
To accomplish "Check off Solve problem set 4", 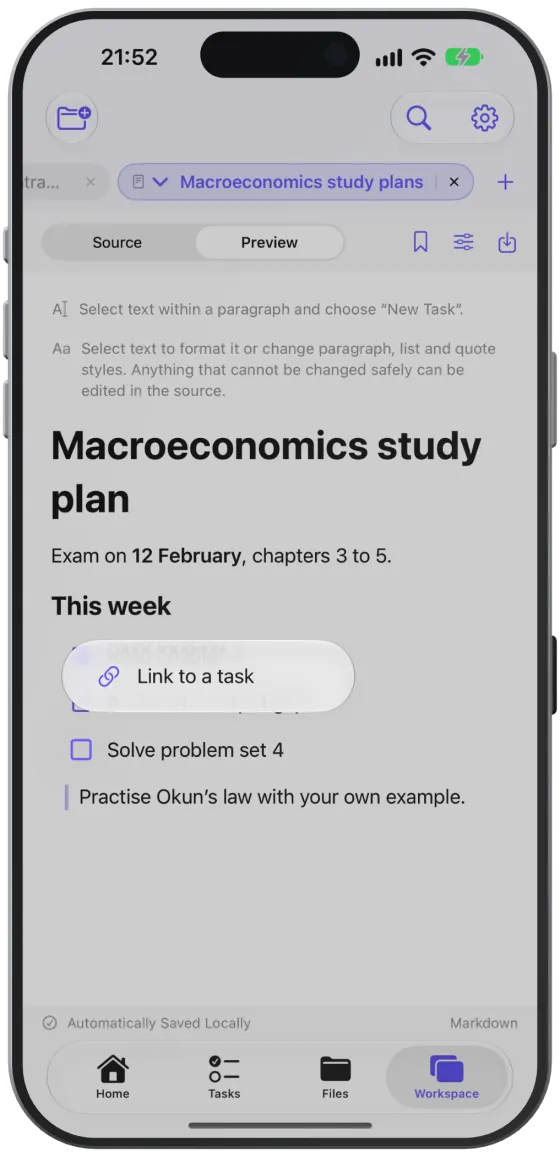I will 81,750.
